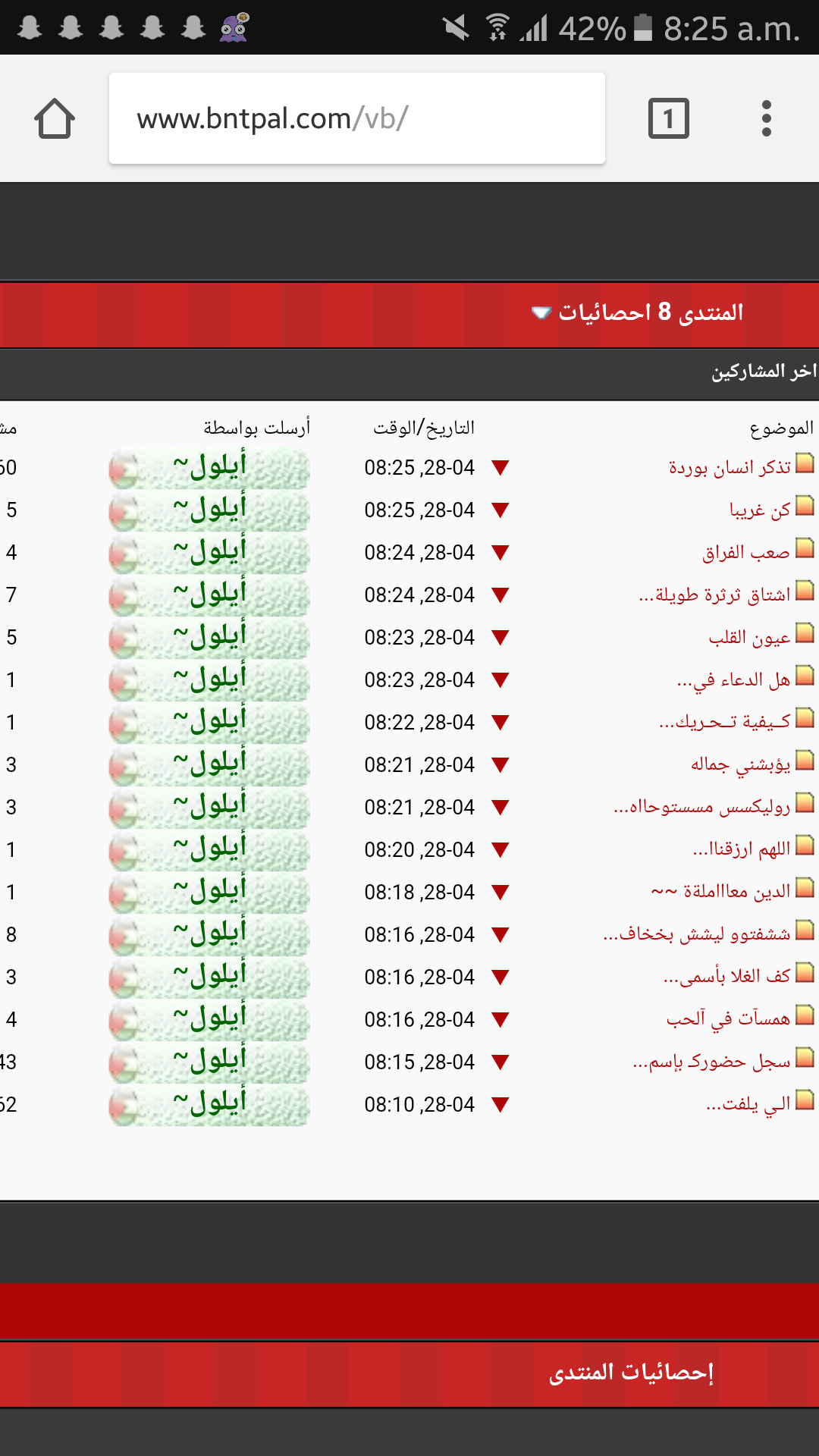Open the tab switcher showing 1 tab
This screenshot has width=819, height=1456.
coord(669,118)
